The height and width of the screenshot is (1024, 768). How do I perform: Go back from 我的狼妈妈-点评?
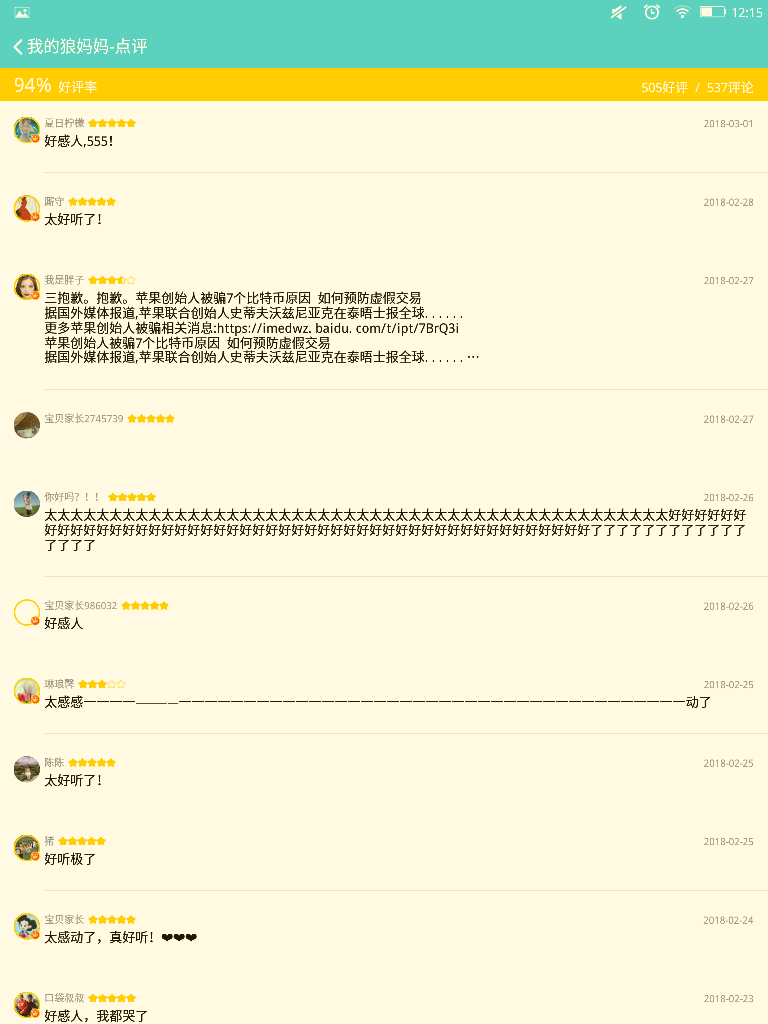(x=18, y=47)
